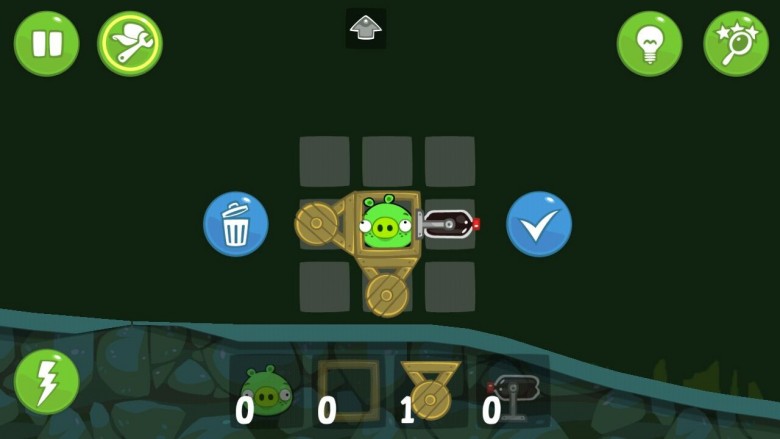Open the mechanic pig wrench button
Viewport: 780px width, 439px height.
coord(130,43)
